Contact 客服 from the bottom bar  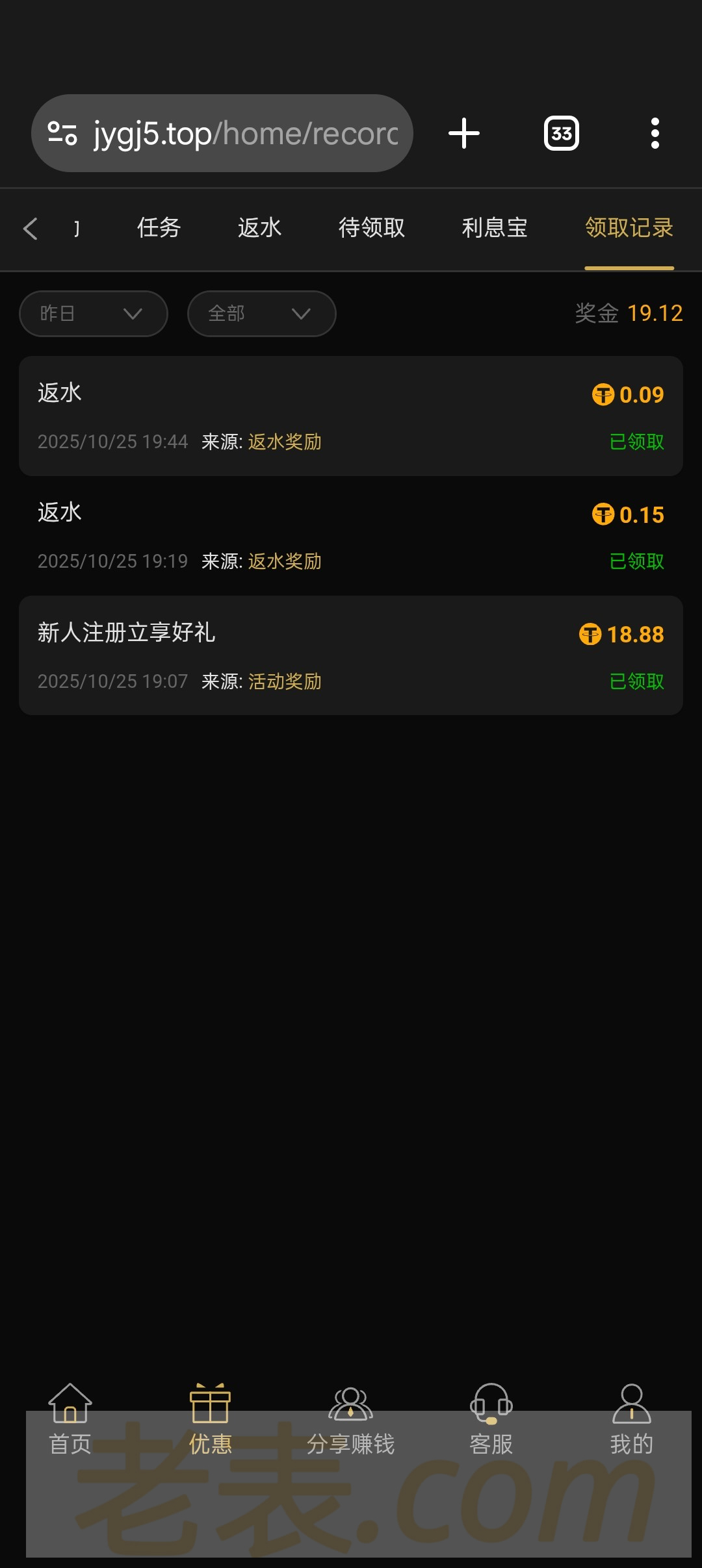491,1419
